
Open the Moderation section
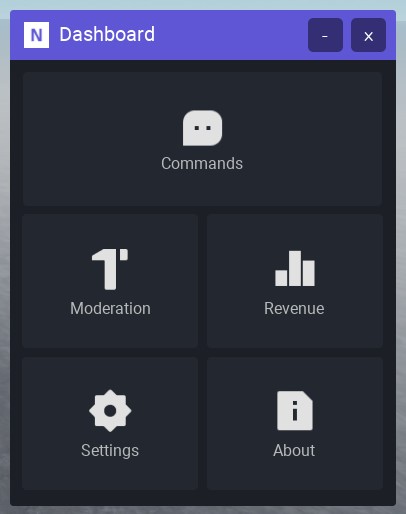click(x=110, y=281)
